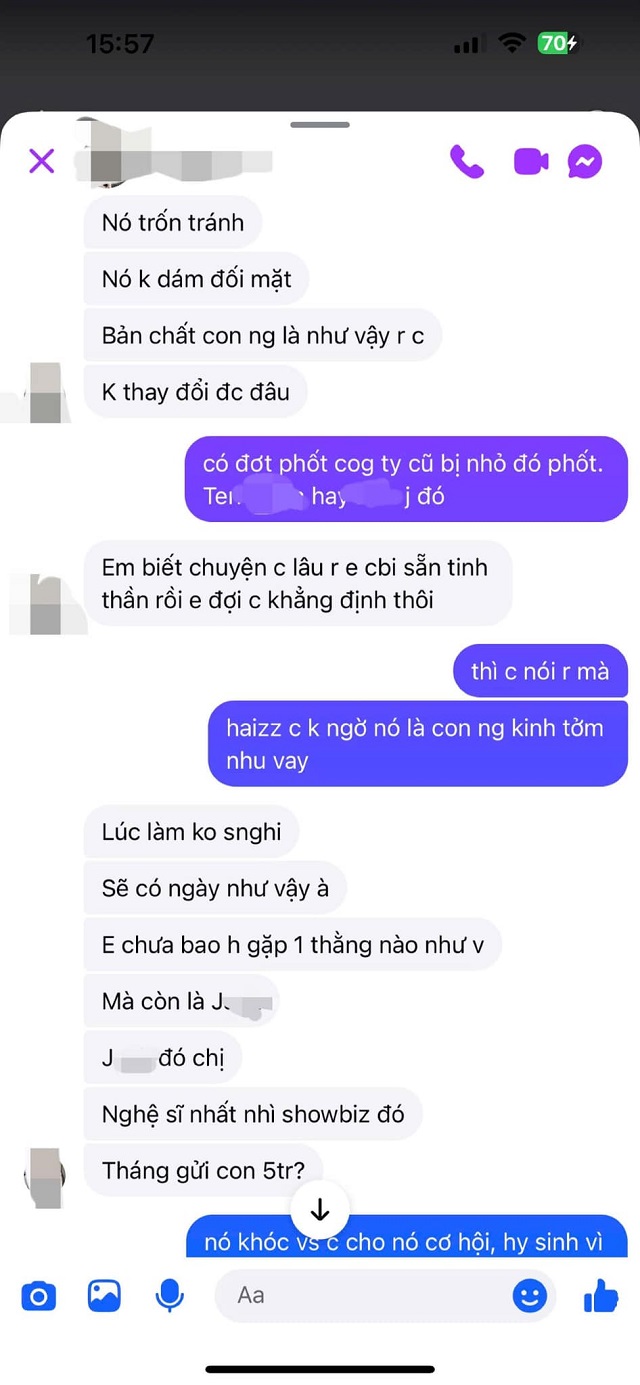
Task: Open the photo gallery picker
Action: click(104, 1296)
